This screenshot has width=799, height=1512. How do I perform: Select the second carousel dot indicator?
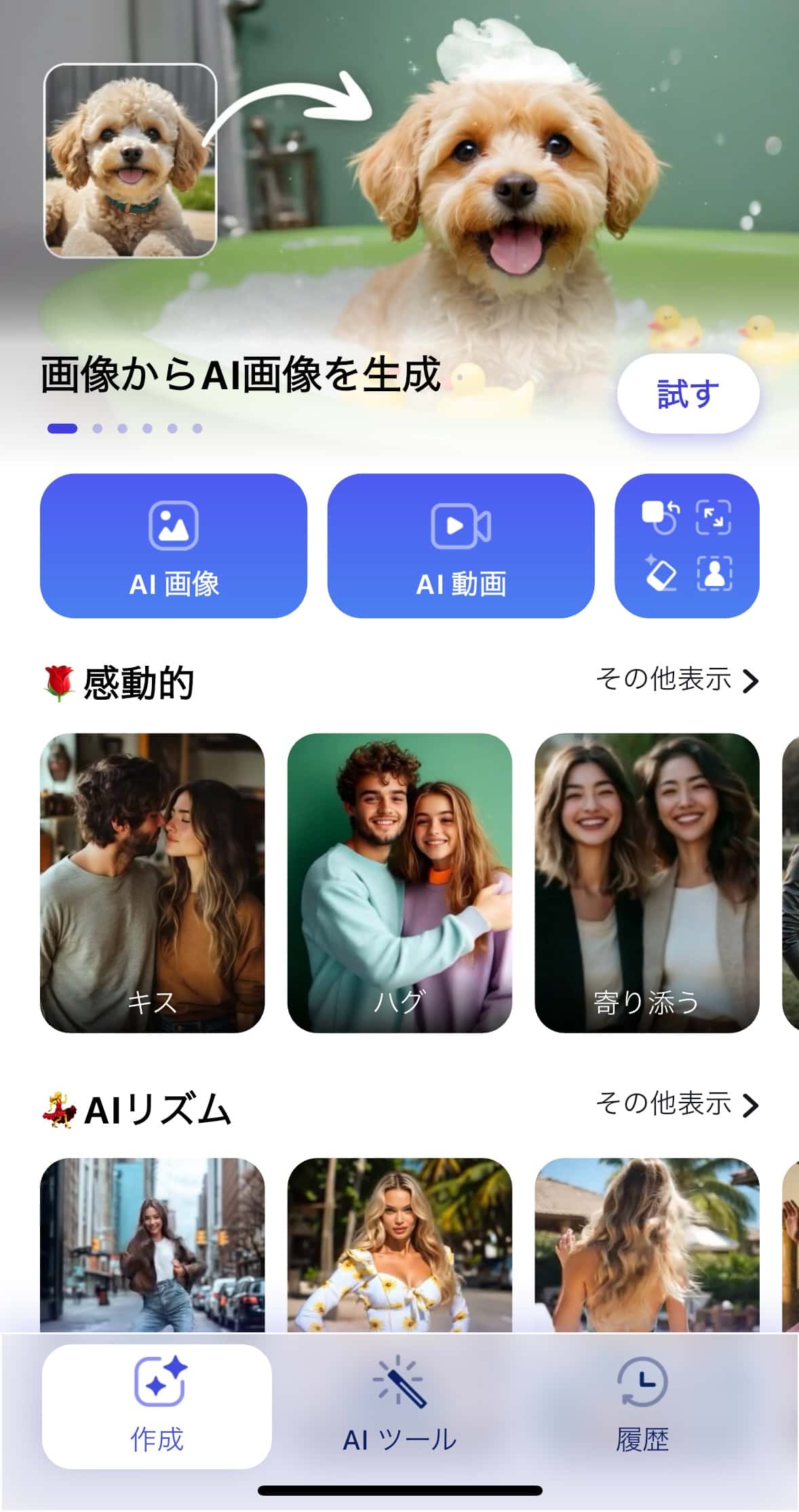tap(97, 429)
